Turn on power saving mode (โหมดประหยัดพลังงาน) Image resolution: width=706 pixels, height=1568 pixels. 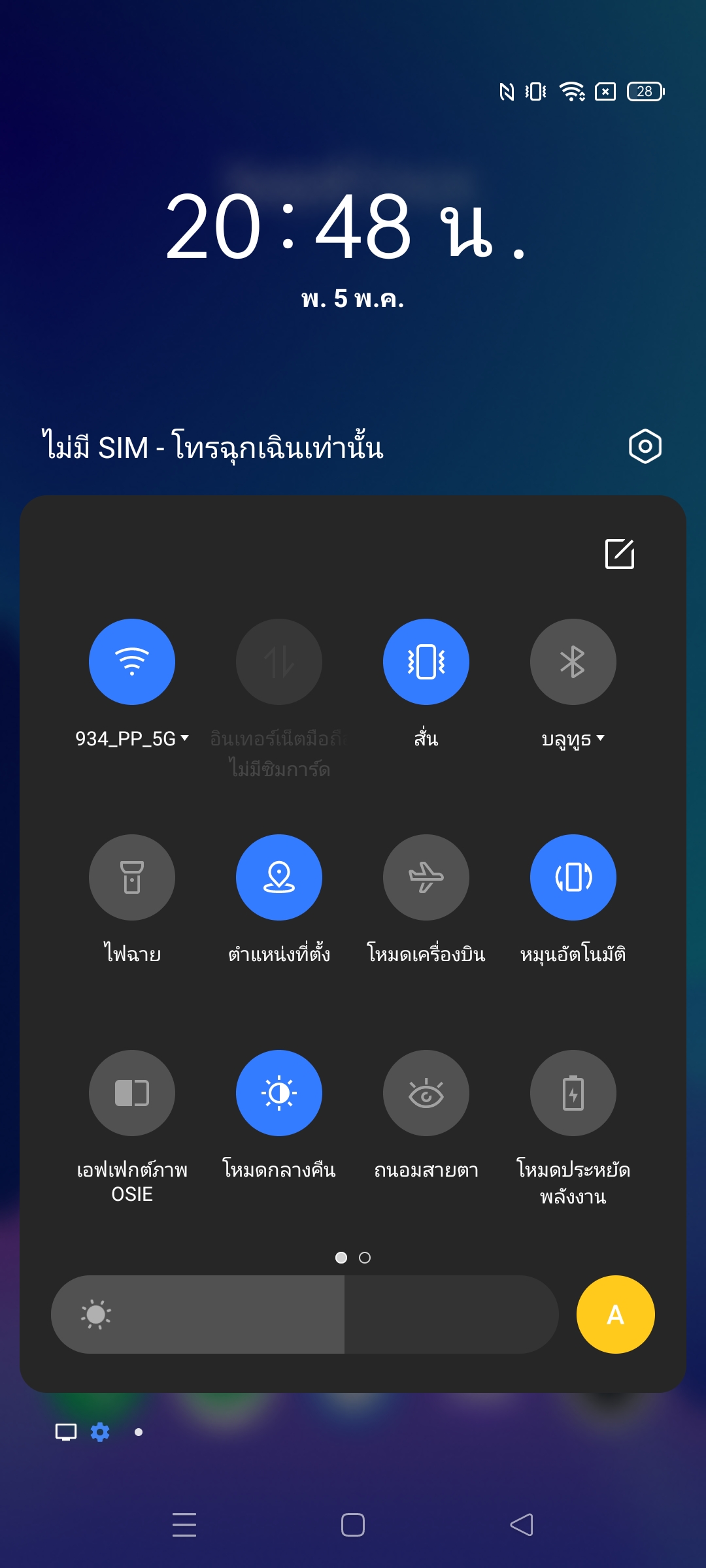click(573, 1093)
